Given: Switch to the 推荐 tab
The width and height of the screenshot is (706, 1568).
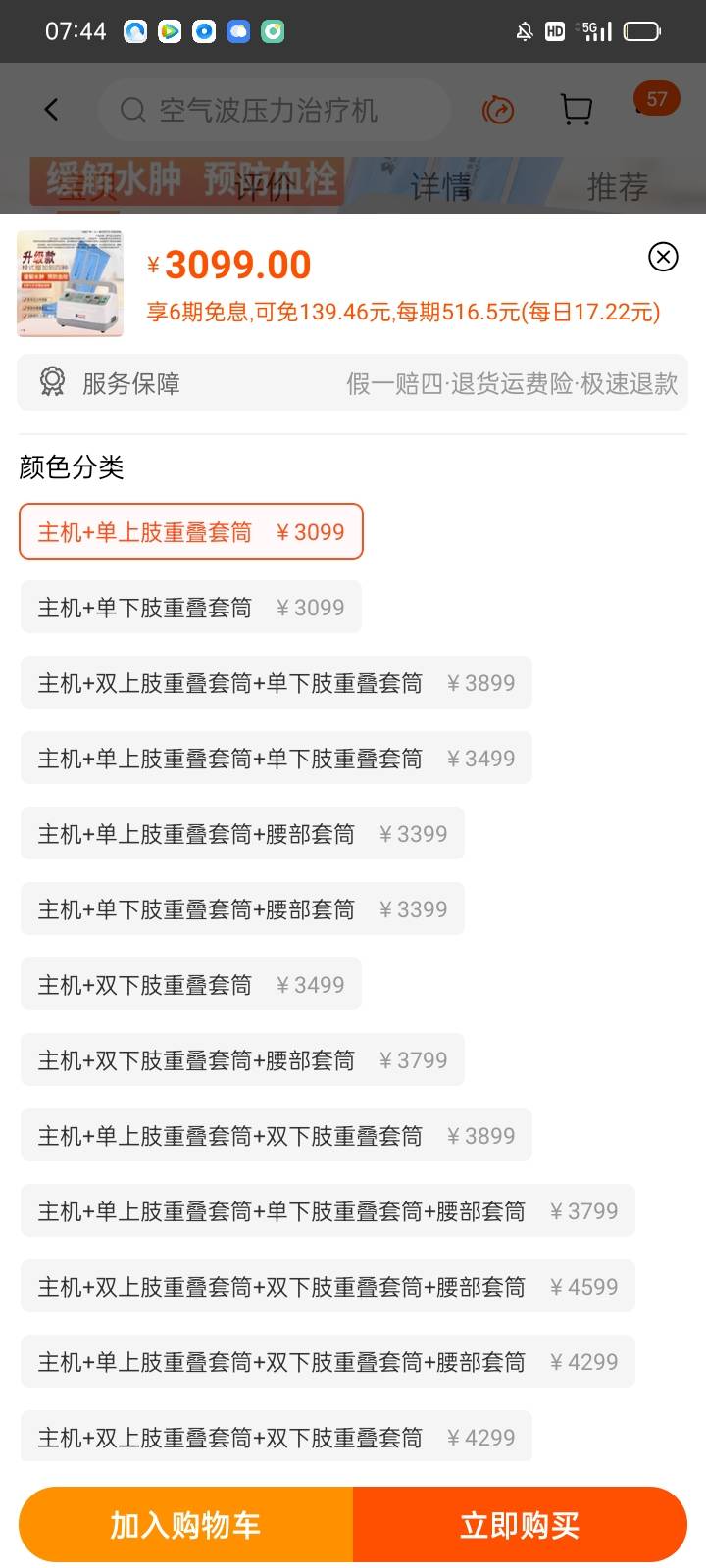Looking at the screenshot, I should coord(617,186).
